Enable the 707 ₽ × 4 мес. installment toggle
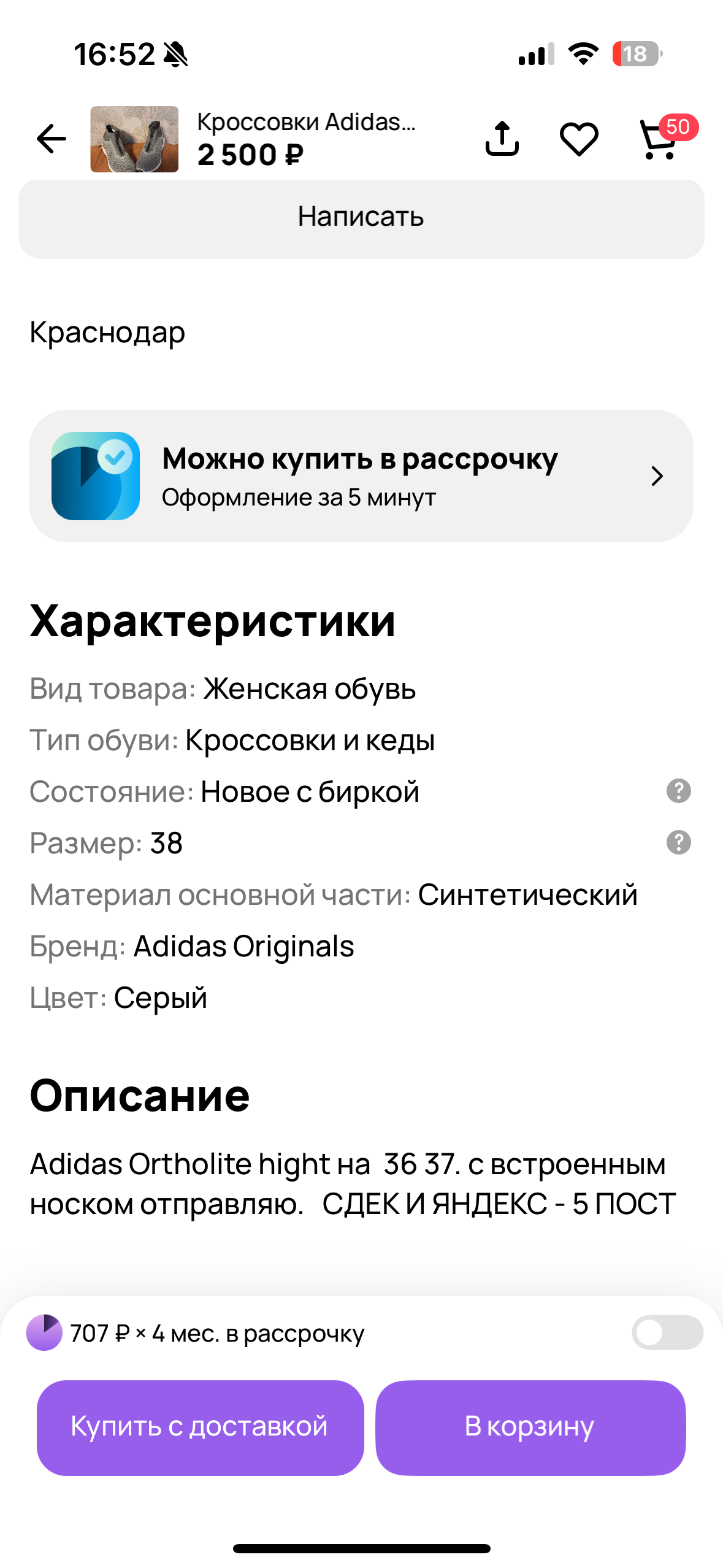The width and height of the screenshot is (723, 1568). tap(667, 1332)
